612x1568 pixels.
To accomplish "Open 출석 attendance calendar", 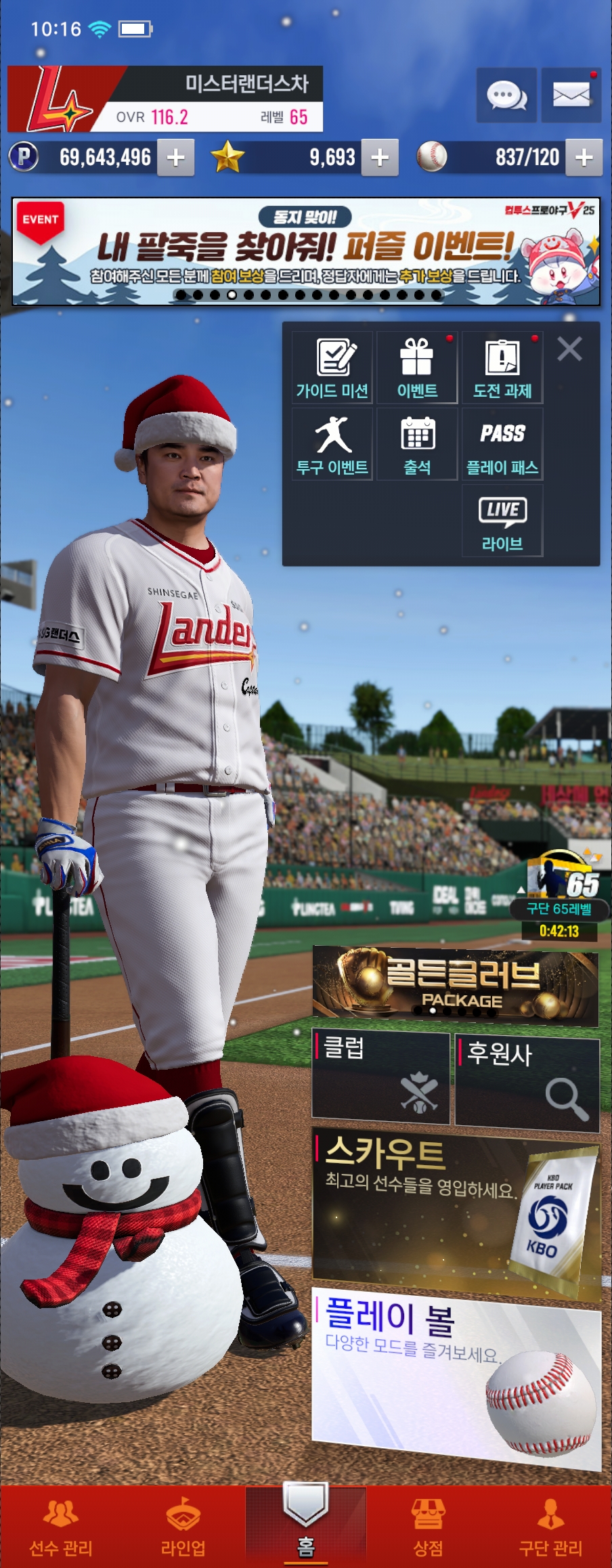I will click(x=417, y=444).
